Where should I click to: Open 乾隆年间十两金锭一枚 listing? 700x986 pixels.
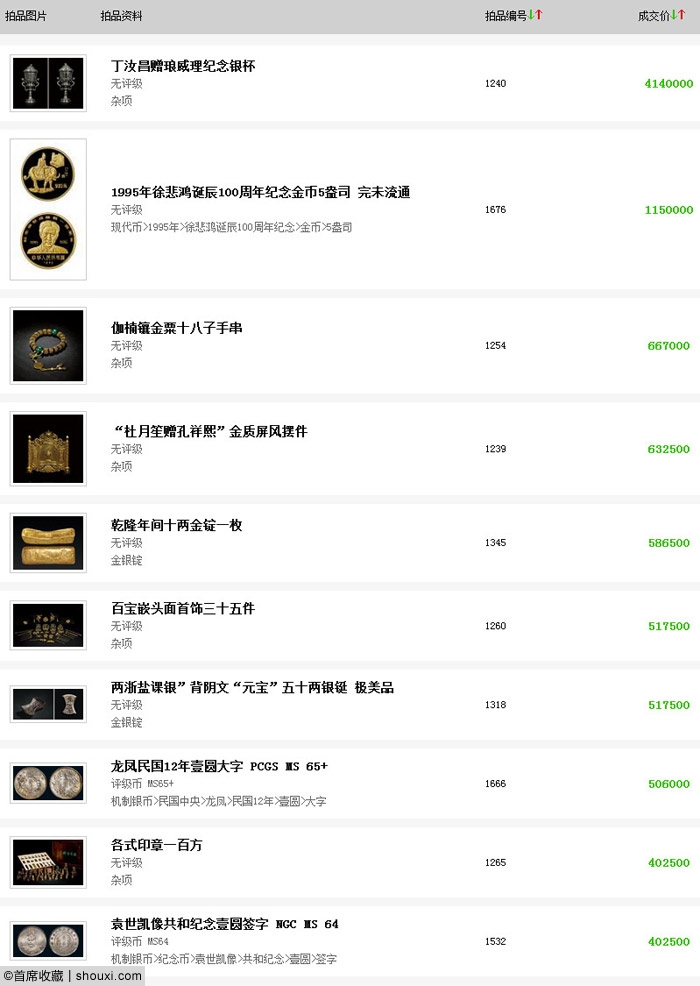point(176,525)
